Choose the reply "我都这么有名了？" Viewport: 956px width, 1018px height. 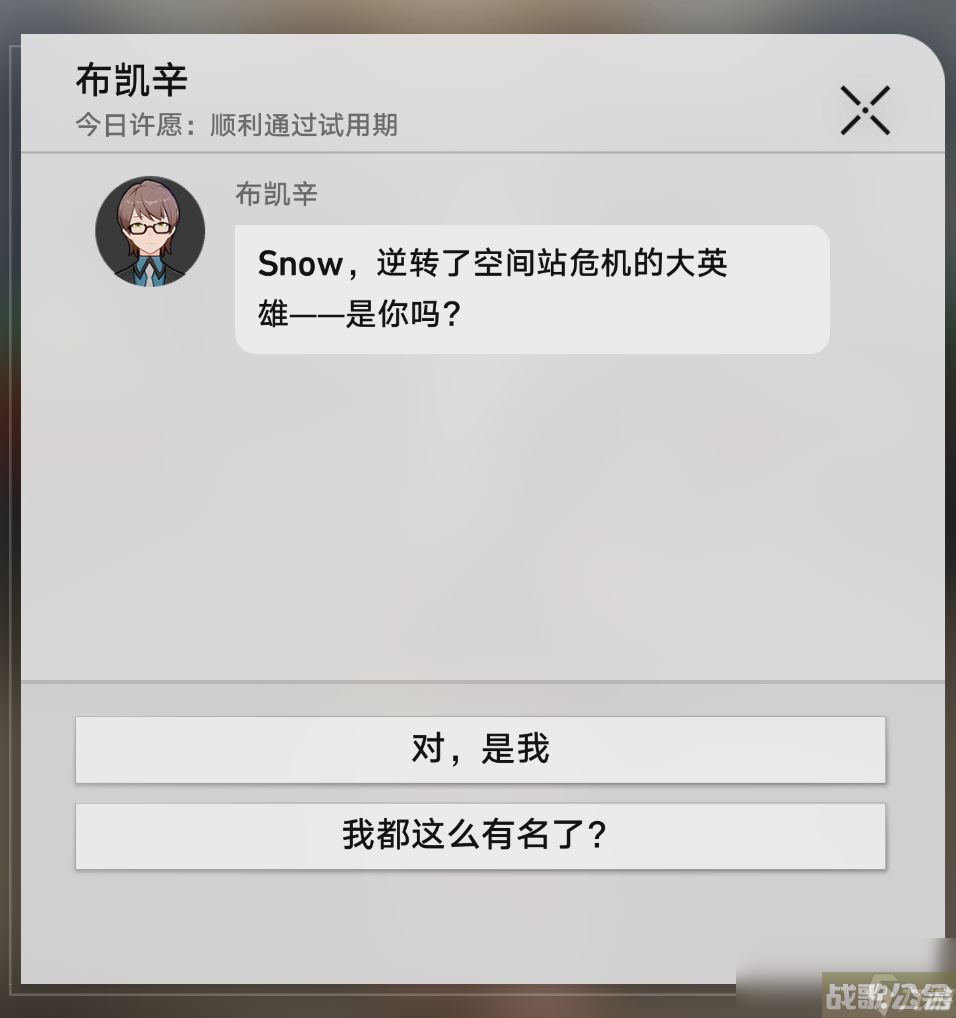click(x=480, y=835)
